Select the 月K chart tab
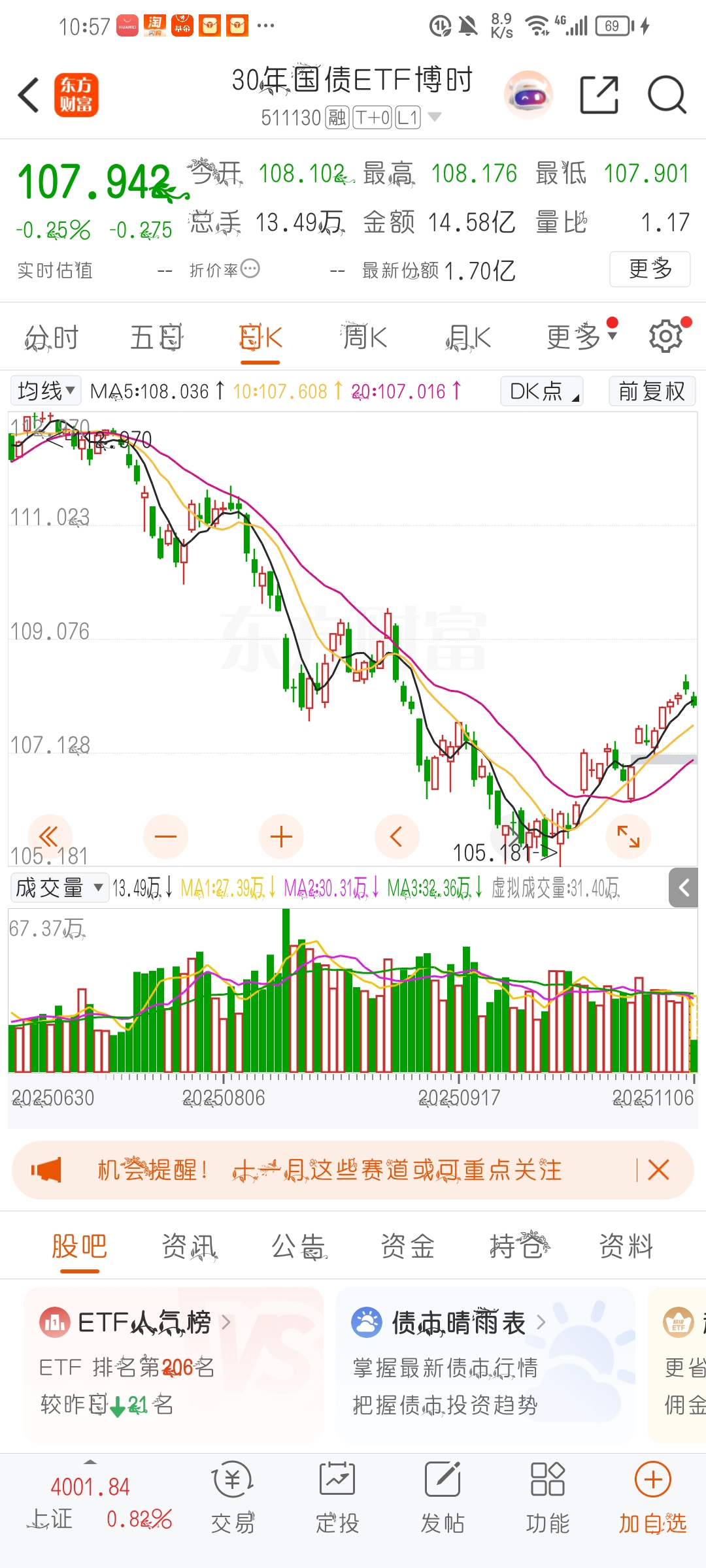Viewport: 706px width, 1568px height. point(469,338)
